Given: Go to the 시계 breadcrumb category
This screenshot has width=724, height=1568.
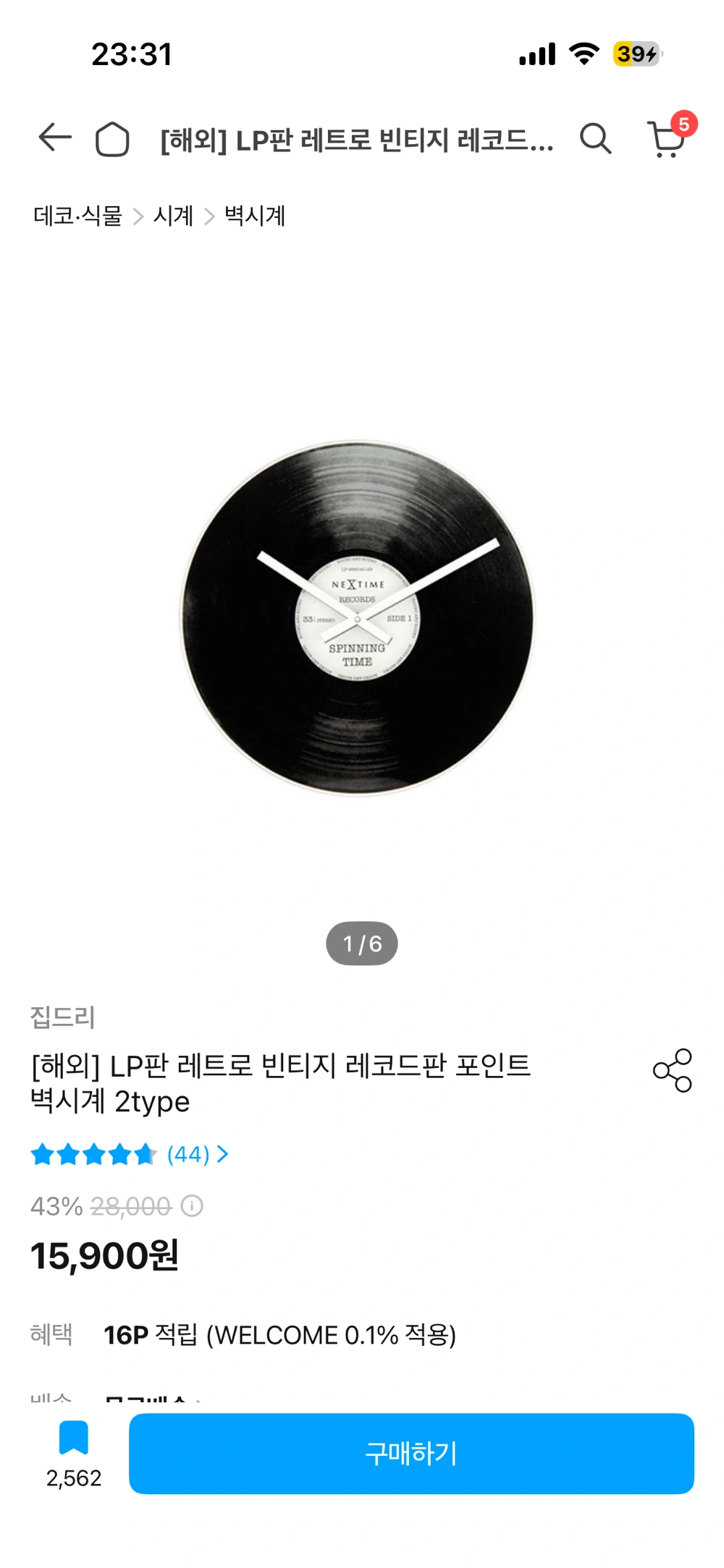Looking at the screenshot, I should click(x=173, y=216).
